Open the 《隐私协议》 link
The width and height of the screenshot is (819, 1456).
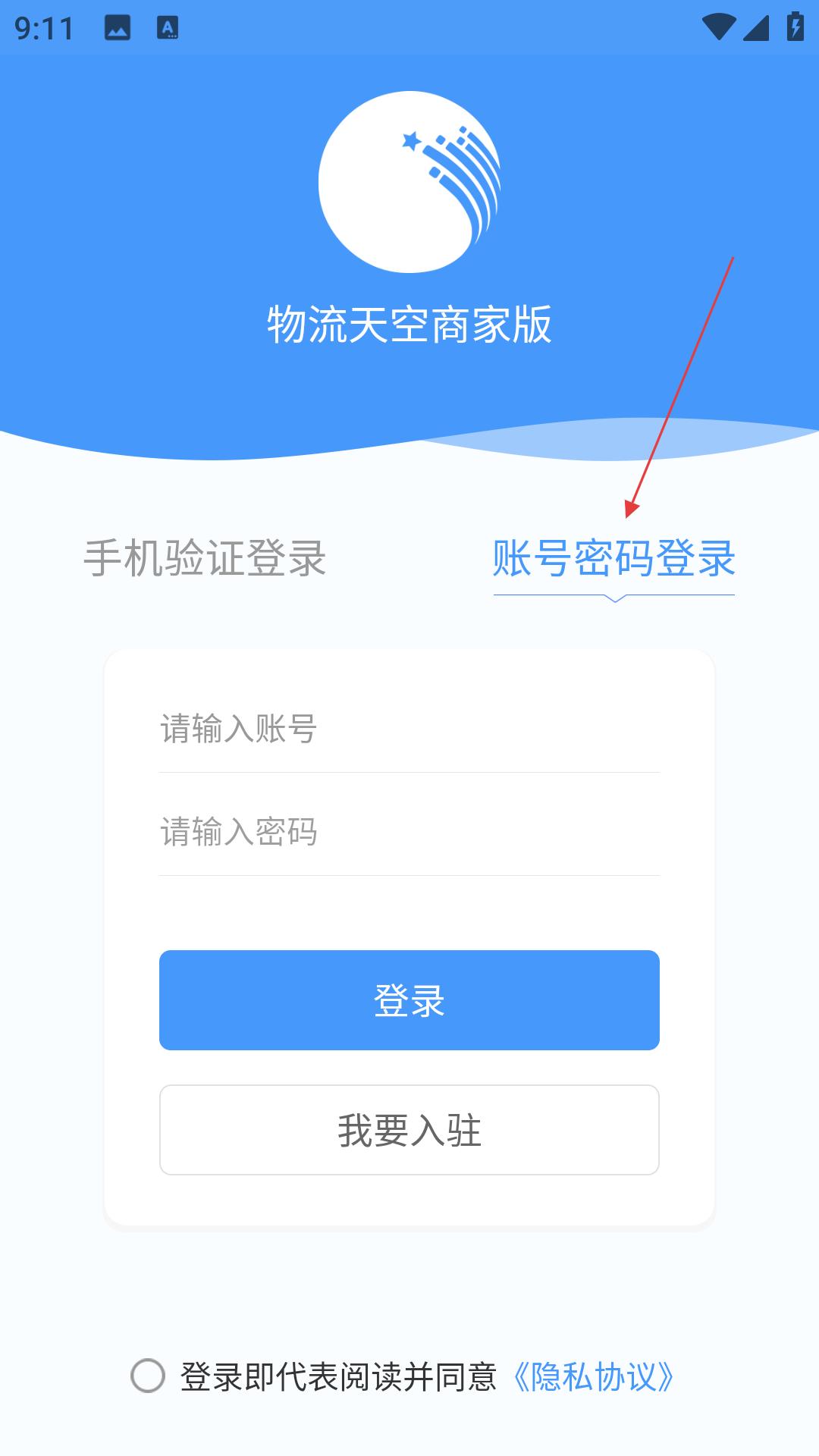(x=594, y=1376)
